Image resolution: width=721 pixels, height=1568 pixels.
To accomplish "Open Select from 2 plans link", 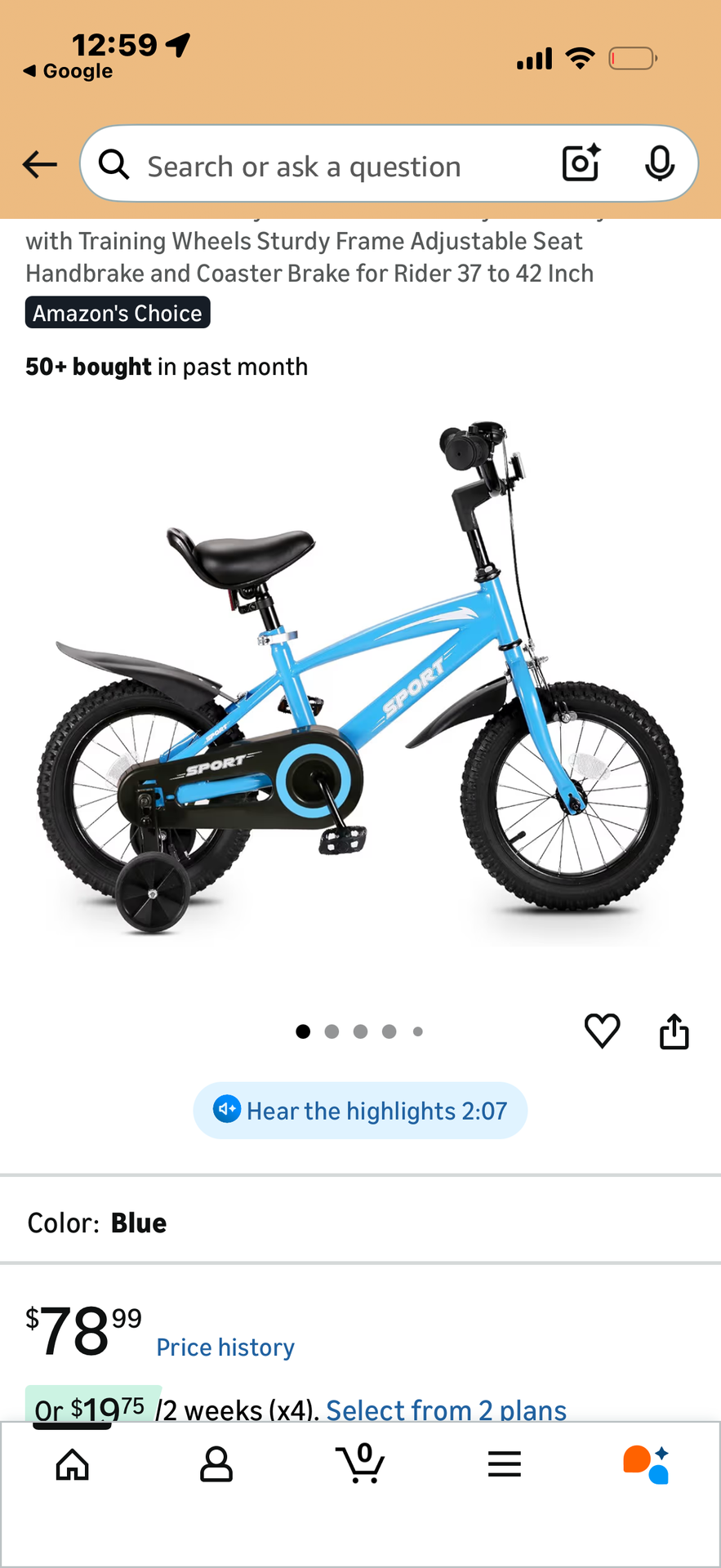I will pos(446,1410).
